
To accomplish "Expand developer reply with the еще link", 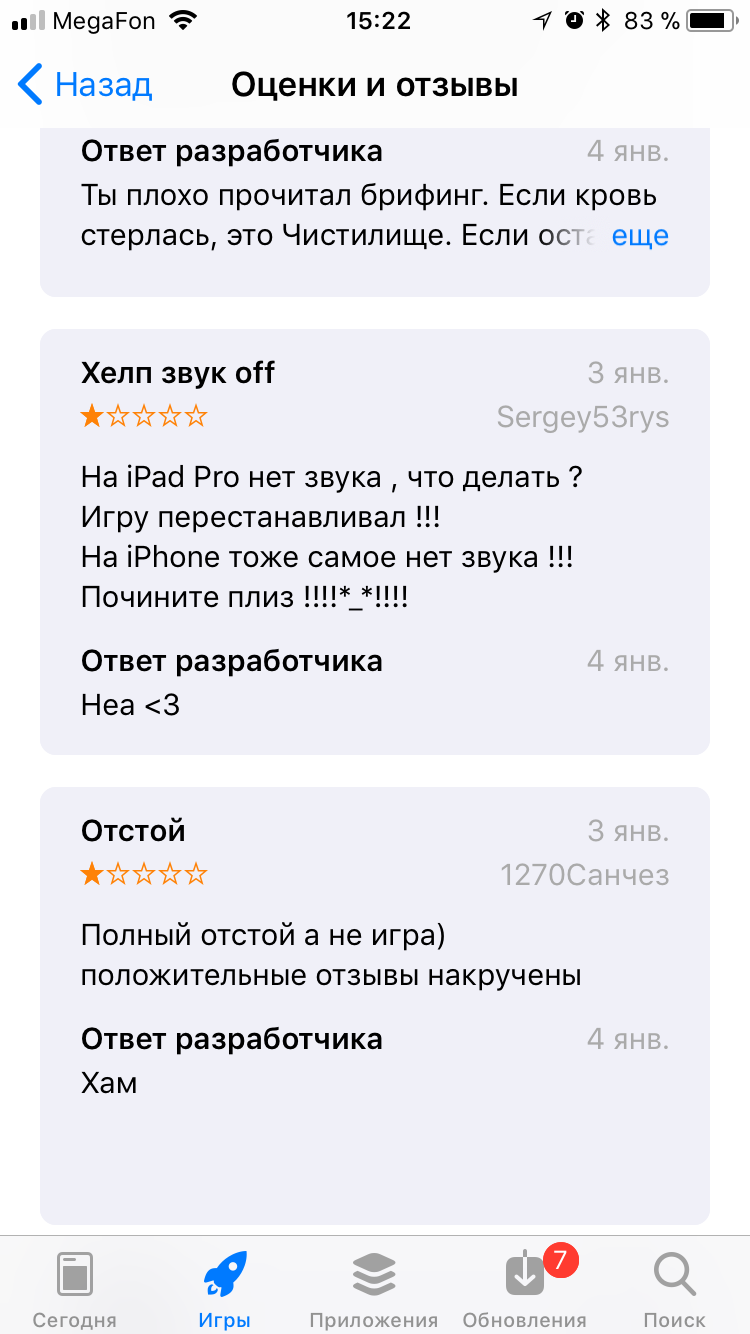I will [640, 236].
